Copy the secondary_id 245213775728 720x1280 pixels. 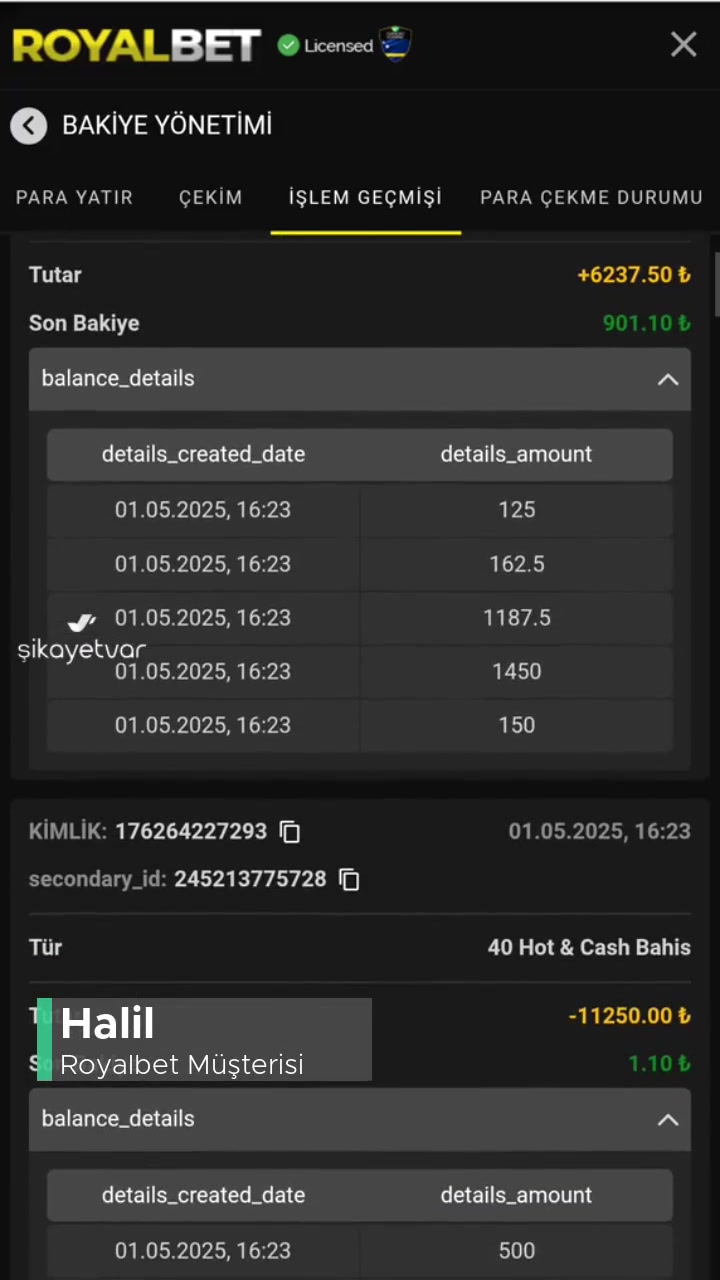[x=348, y=879]
